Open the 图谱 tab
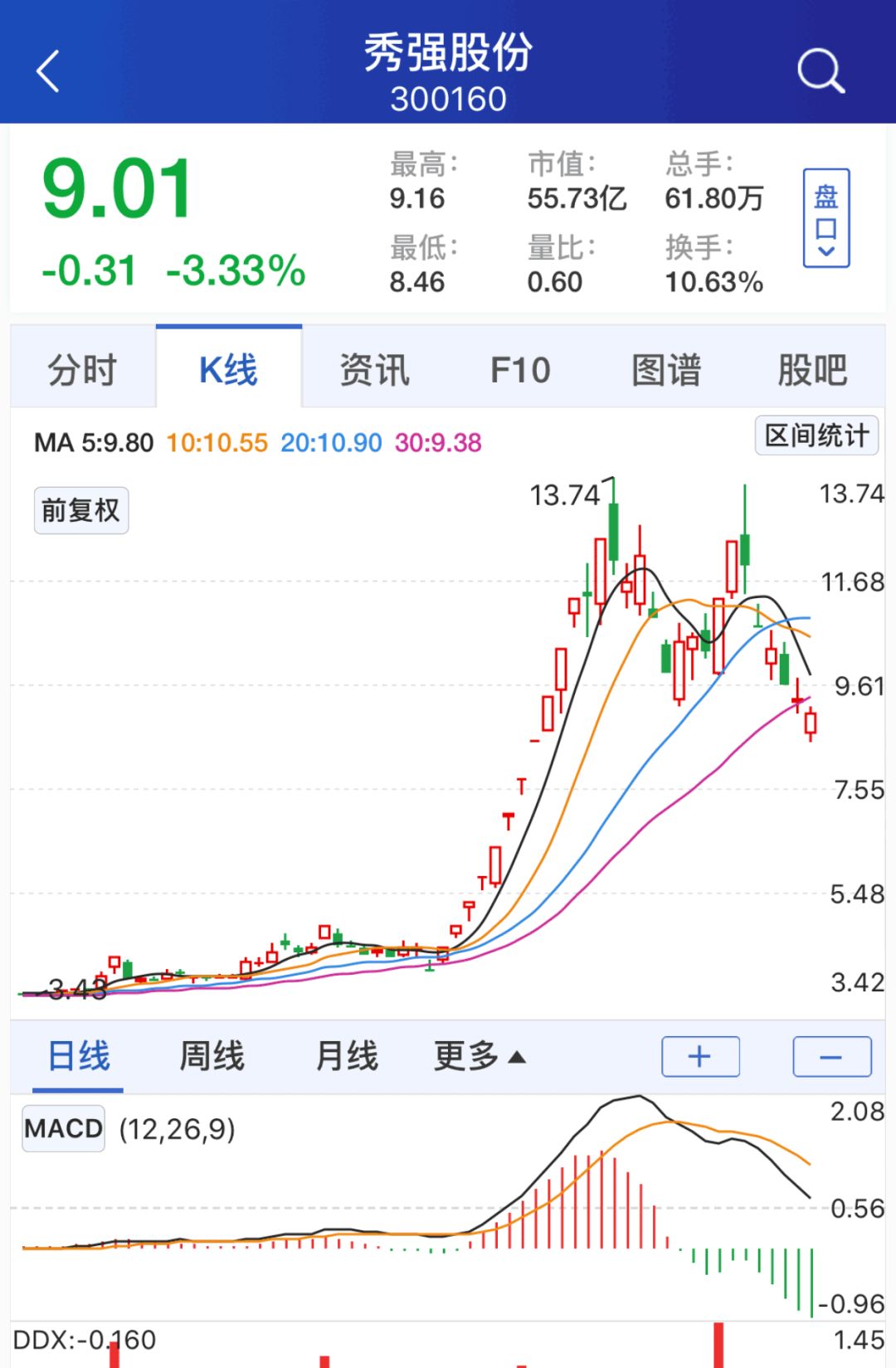The width and height of the screenshot is (896, 1368). point(666,369)
